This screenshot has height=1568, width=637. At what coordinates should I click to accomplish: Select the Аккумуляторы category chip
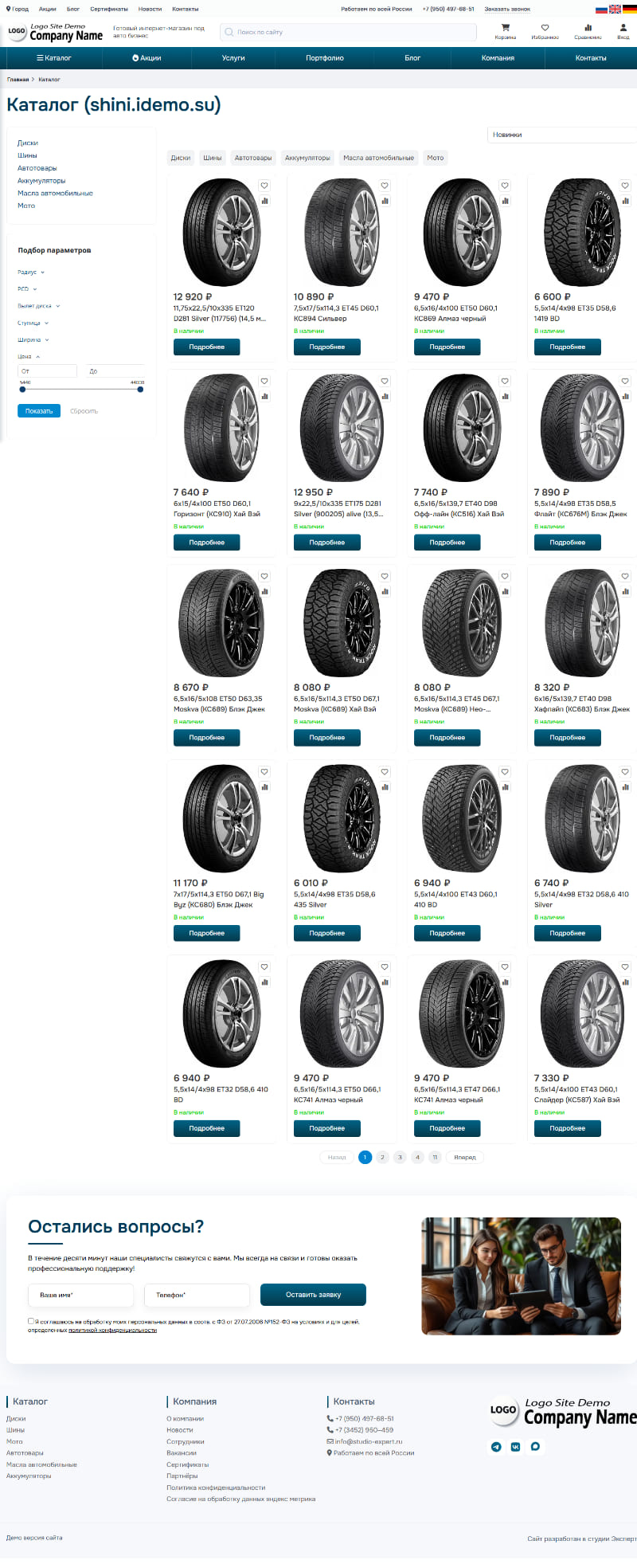point(307,158)
